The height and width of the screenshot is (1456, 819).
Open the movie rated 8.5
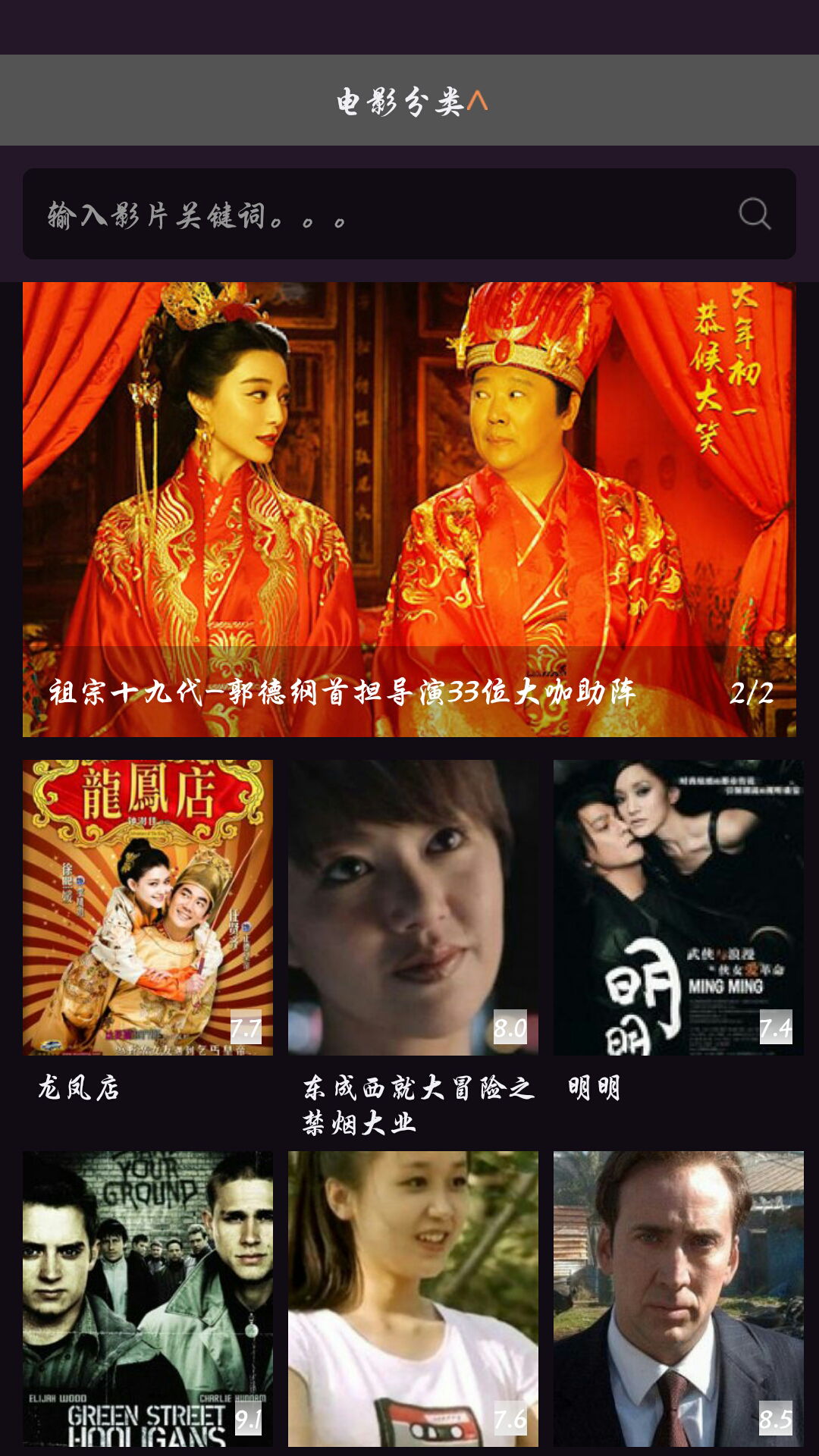[679, 1298]
